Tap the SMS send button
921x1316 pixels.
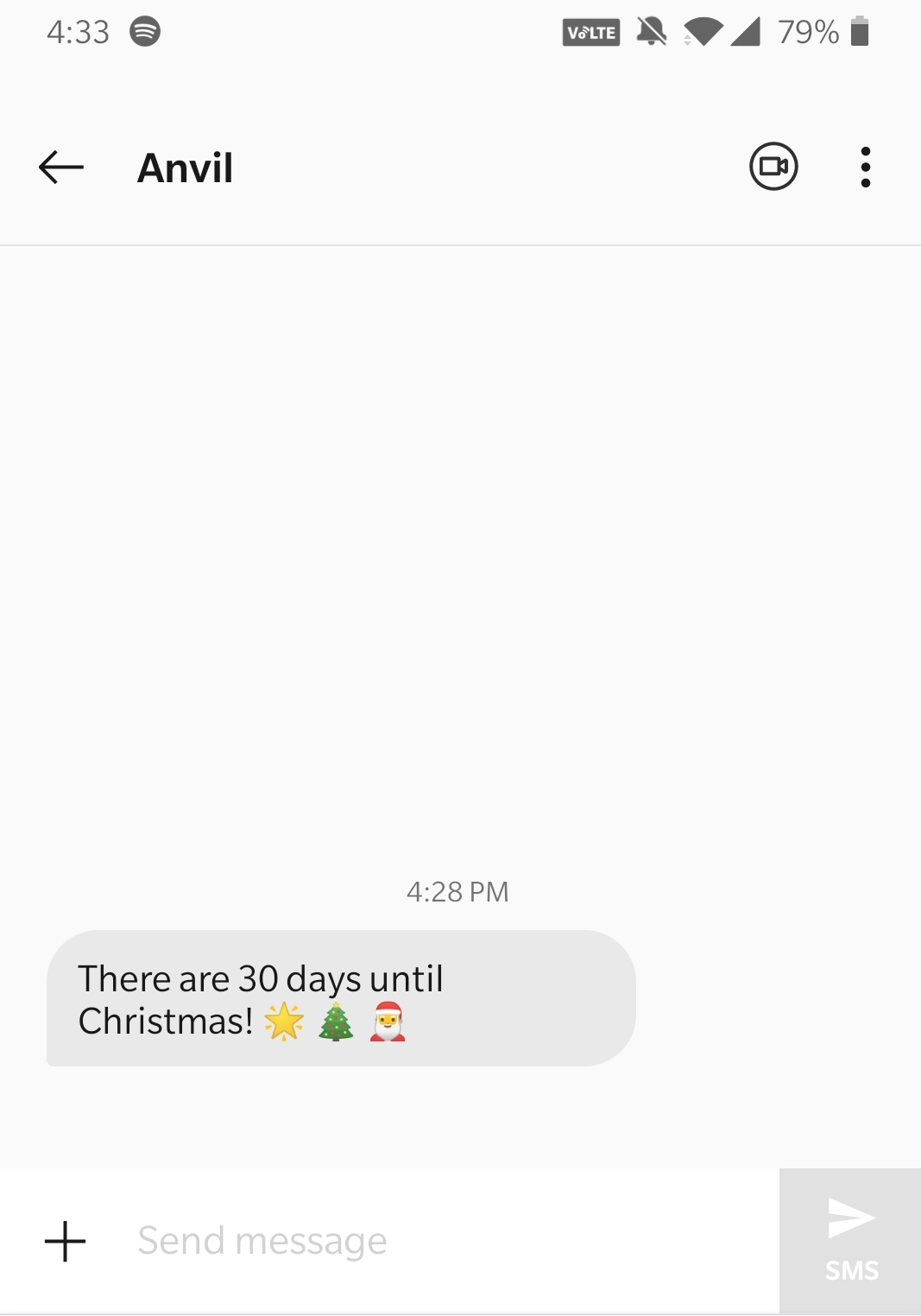[x=850, y=1240]
